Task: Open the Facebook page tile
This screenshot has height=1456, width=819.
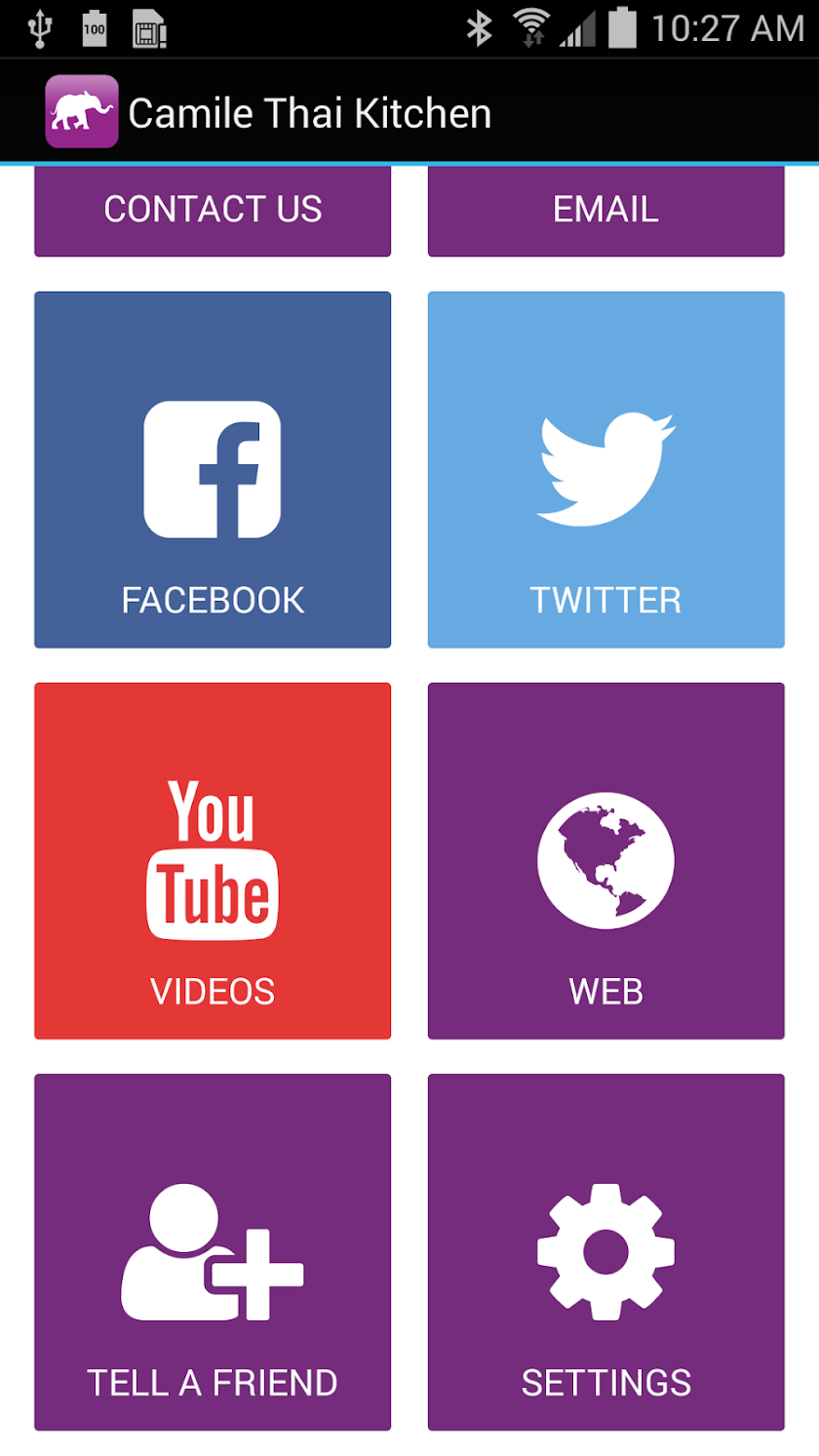Action: click(x=213, y=469)
